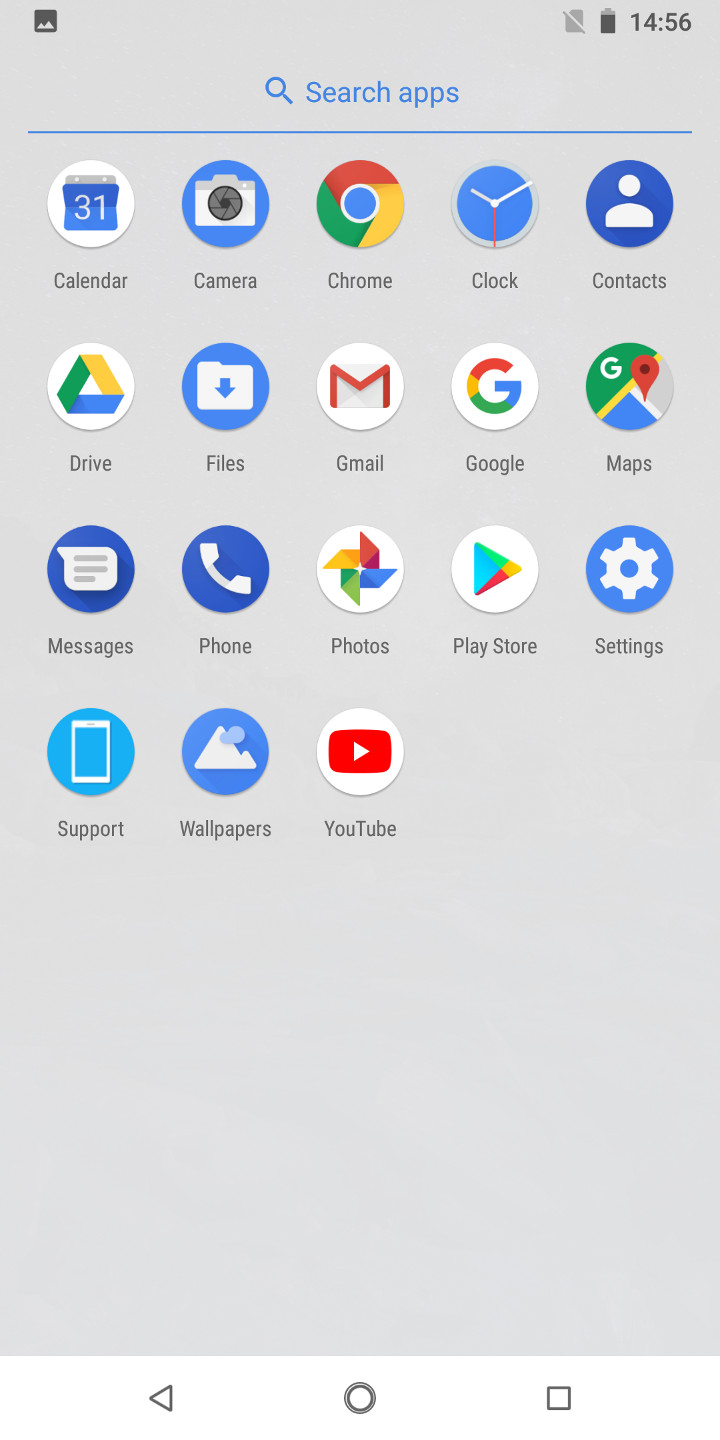Tap the Search apps field
This screenshot has height=1440, width=720.
[360, 92]
